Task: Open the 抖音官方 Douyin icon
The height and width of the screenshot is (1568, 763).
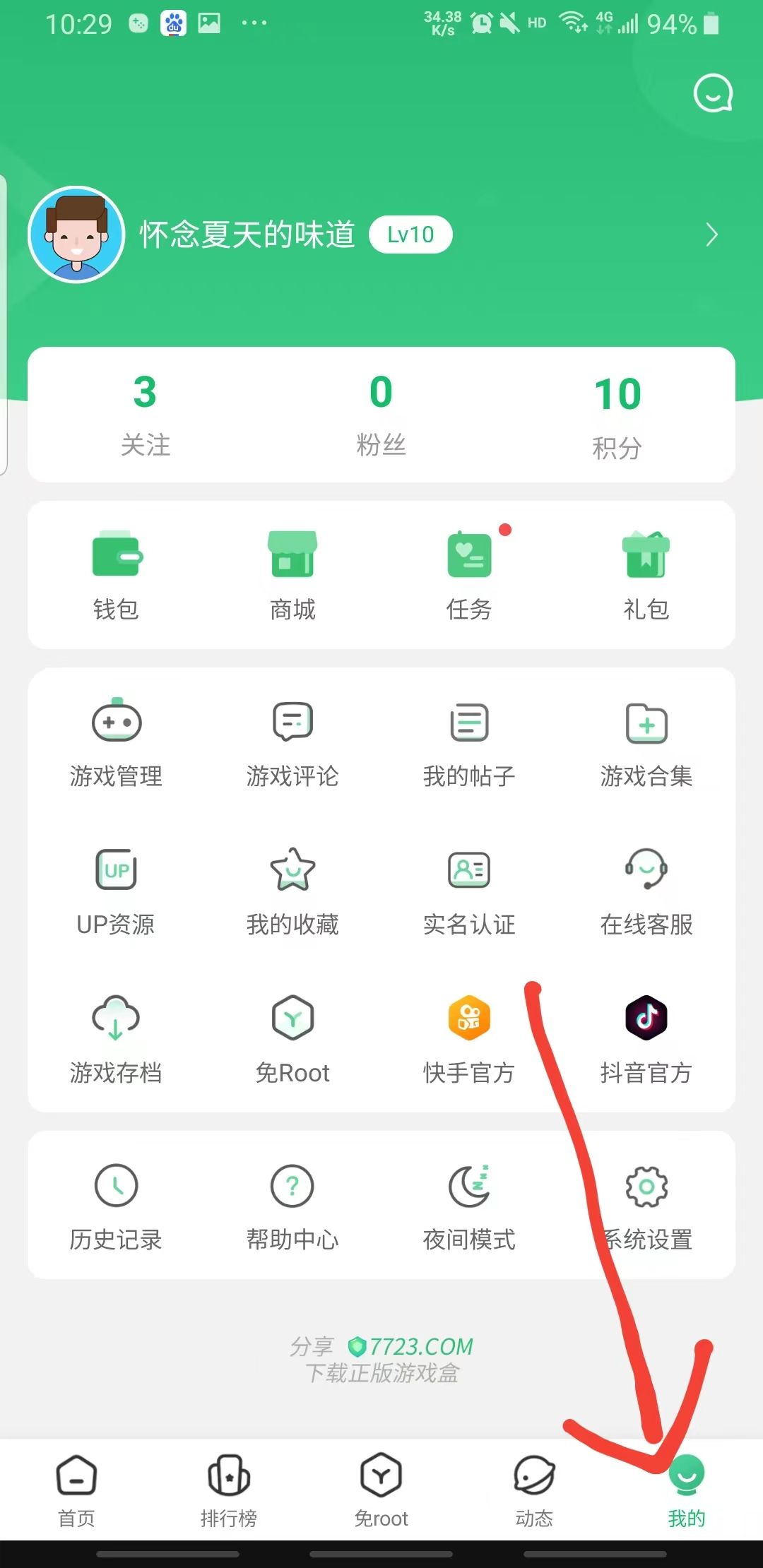Action: [645, 1038]
